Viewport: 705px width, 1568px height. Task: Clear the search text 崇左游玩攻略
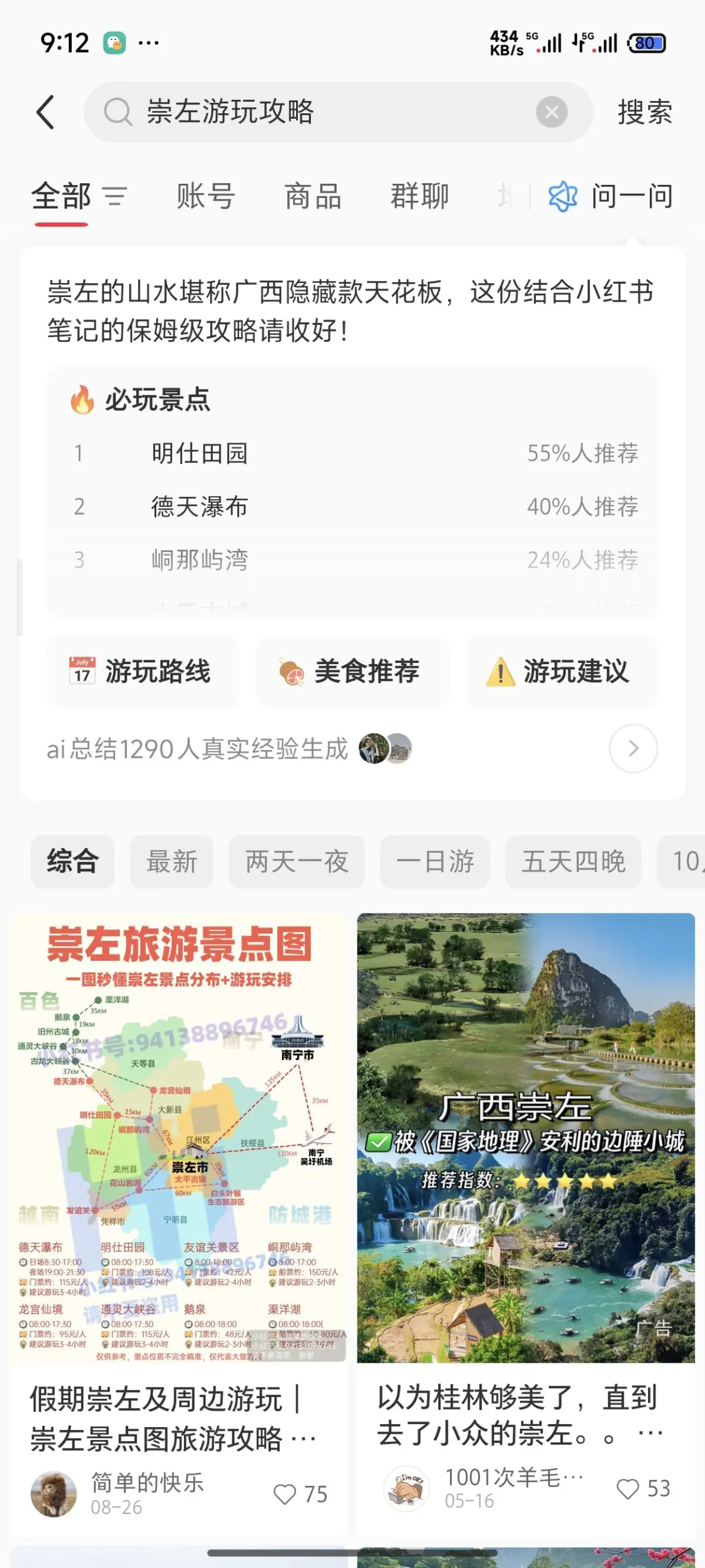[x=551, y=112]
